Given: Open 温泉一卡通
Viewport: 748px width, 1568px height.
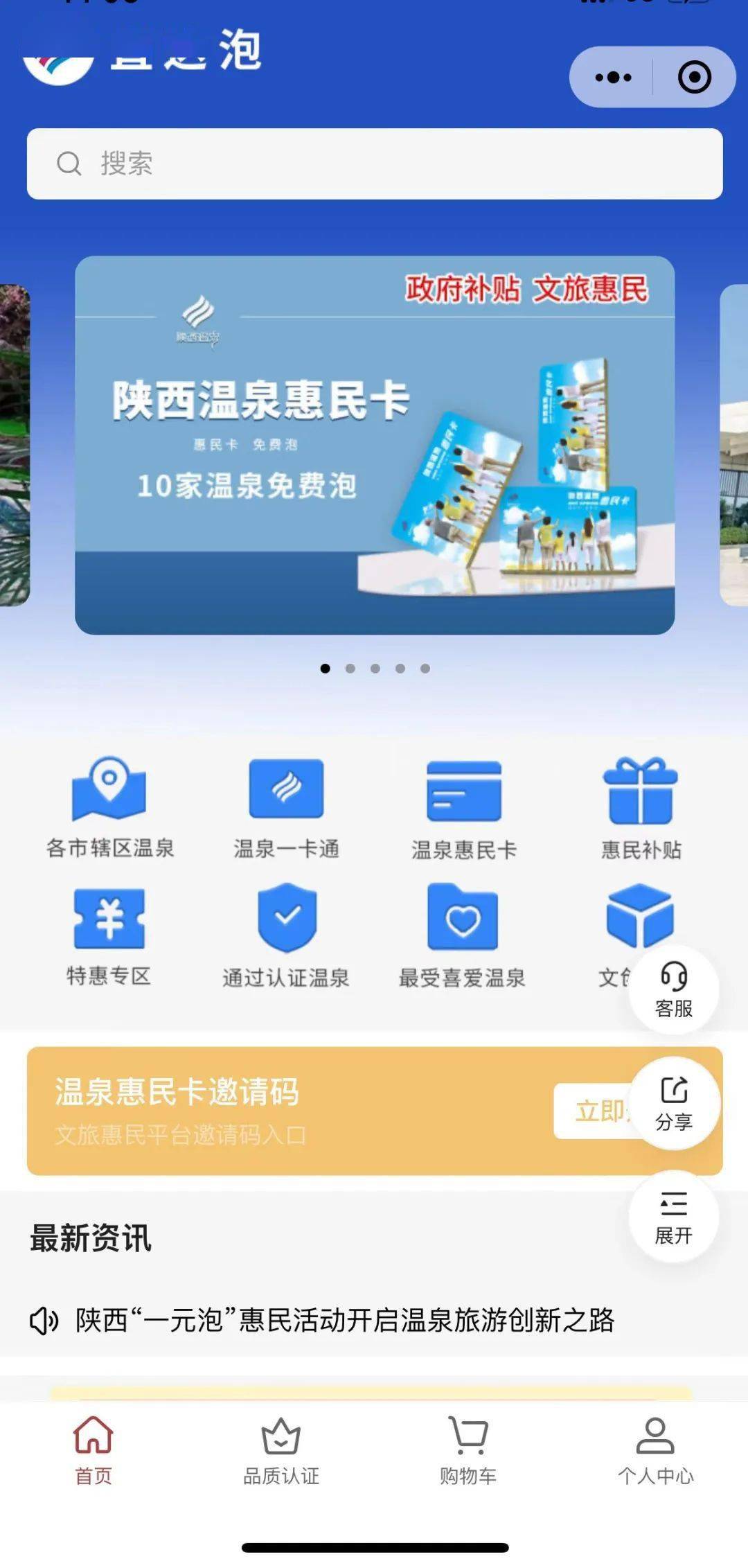Looking at the screenshot, I should pos(286,807).
